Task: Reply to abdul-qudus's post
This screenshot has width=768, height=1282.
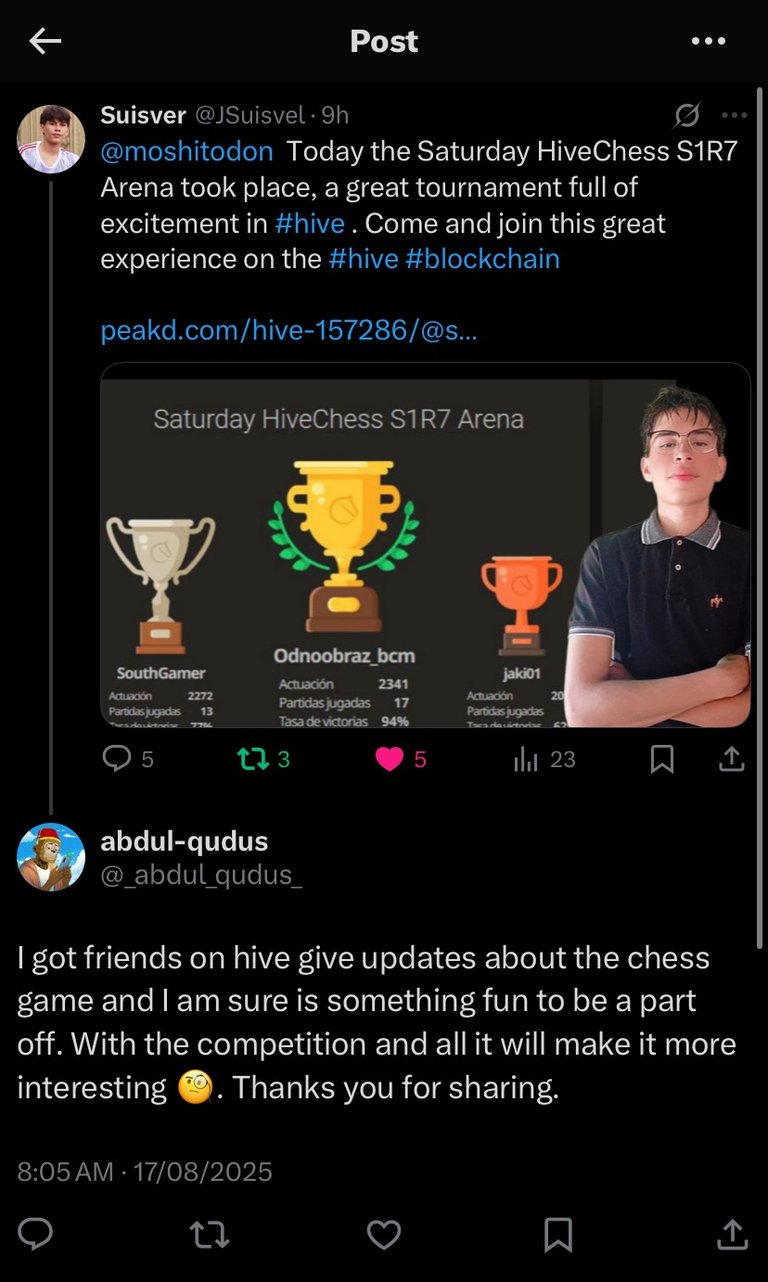Action: tap(36, 1234)
